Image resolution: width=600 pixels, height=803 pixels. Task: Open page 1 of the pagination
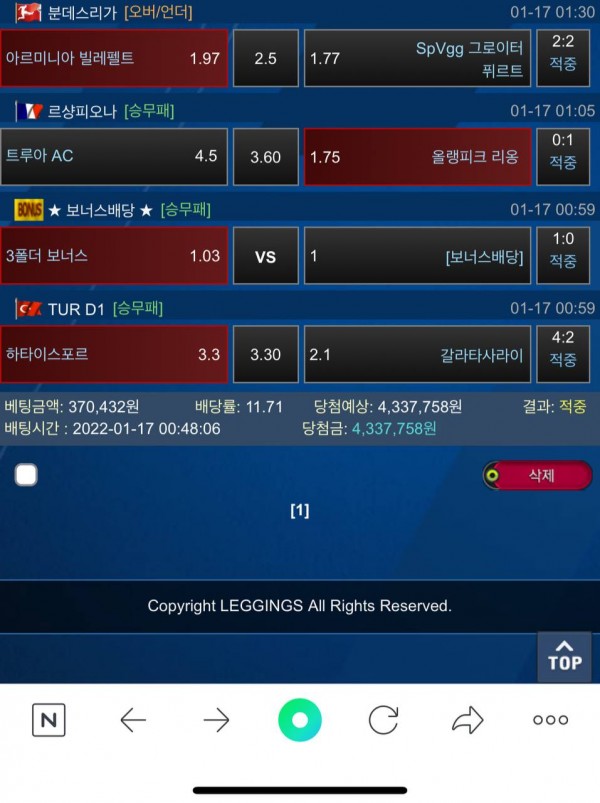click(299, 511)
